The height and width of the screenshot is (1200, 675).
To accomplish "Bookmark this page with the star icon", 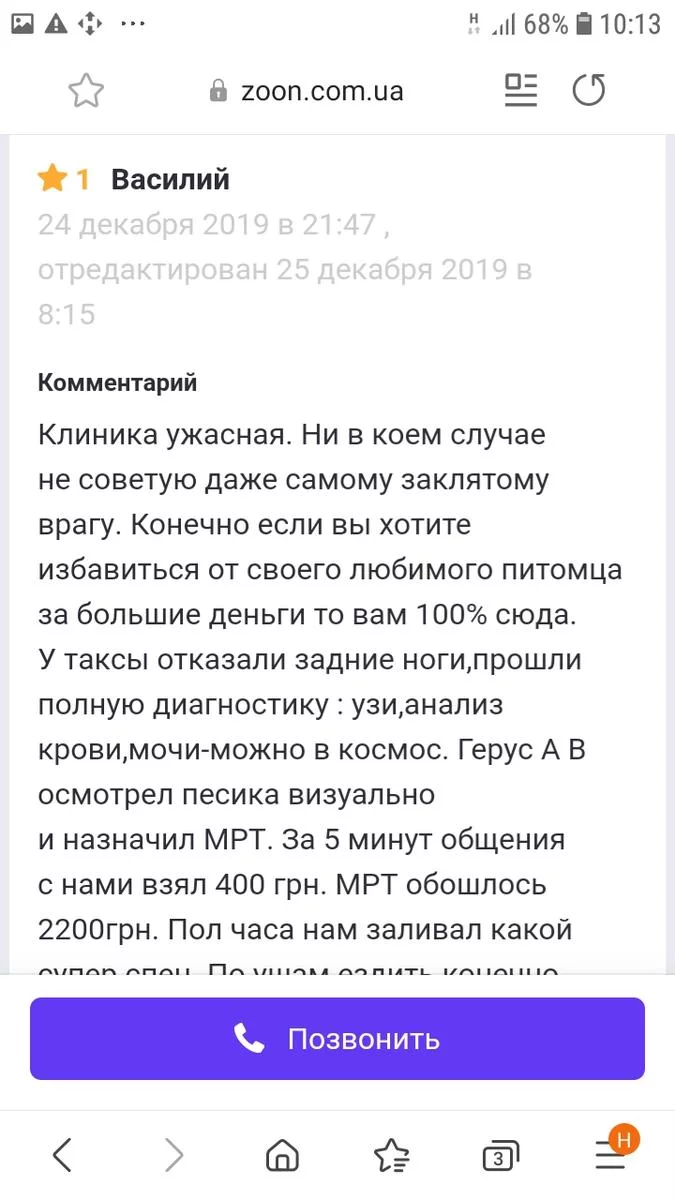I will (x=86, y=91).
